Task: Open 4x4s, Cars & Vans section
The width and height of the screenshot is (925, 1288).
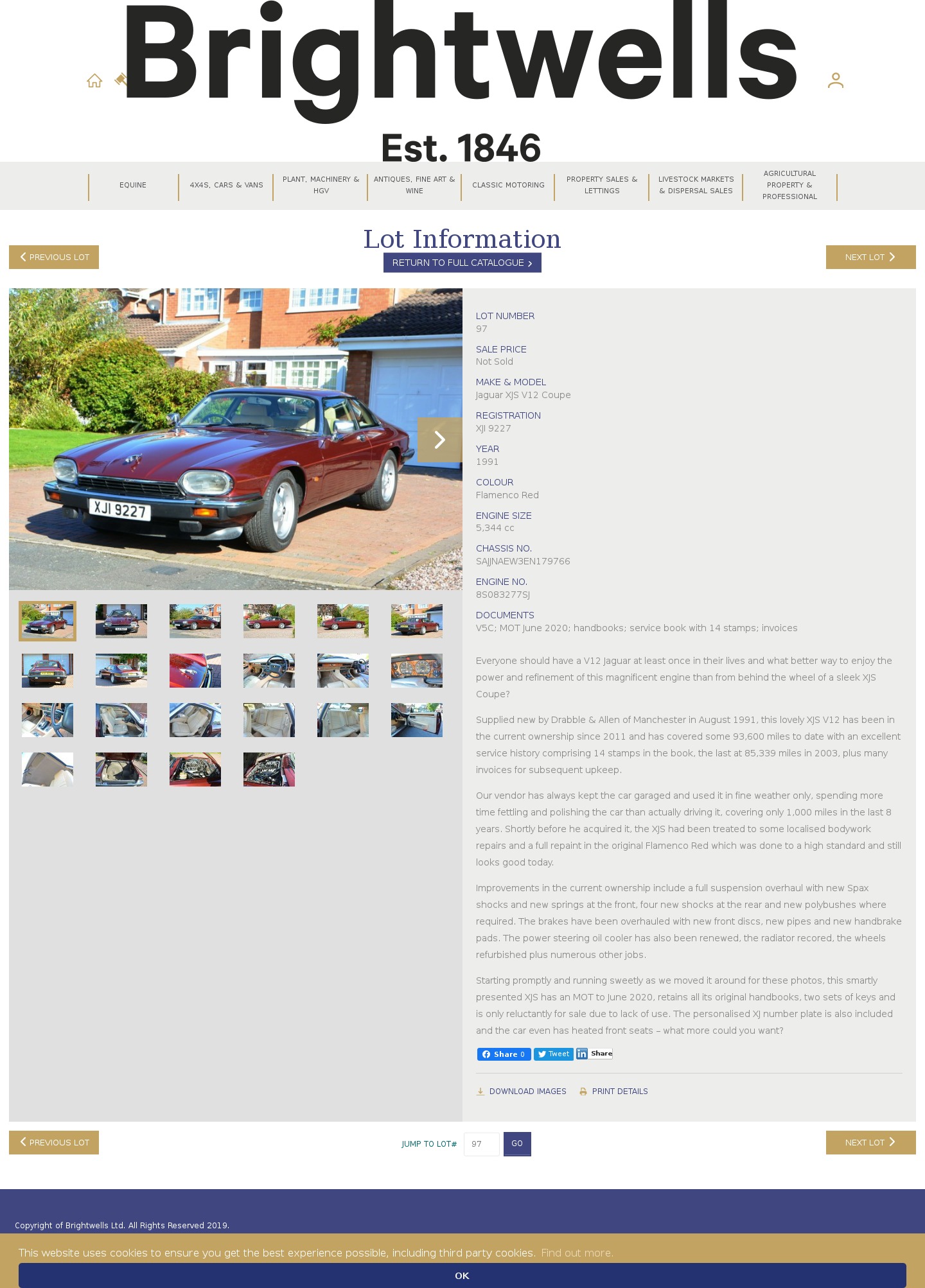Action: click(226, 186)
